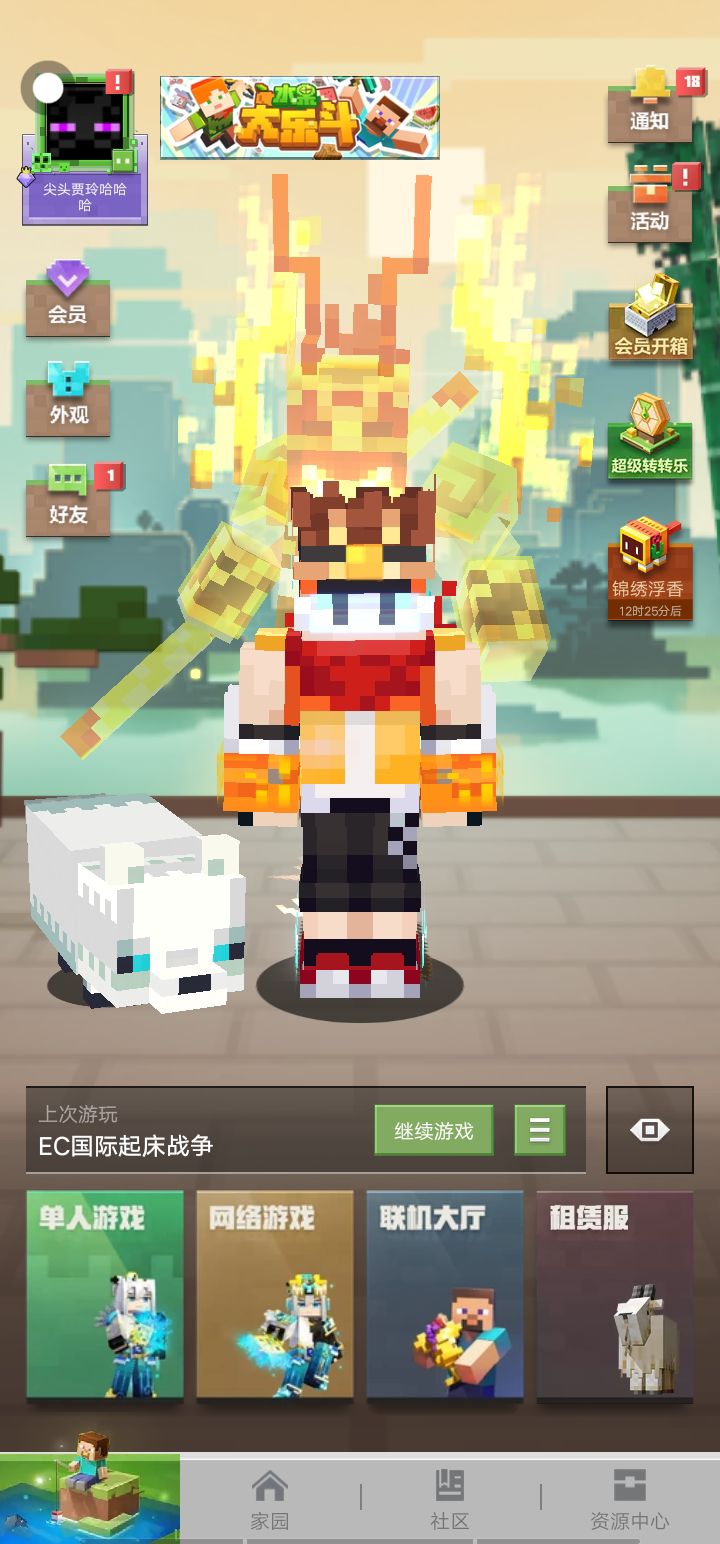
Task: Switch to the 社区 community tab
Action: (x=450, y=1499)
